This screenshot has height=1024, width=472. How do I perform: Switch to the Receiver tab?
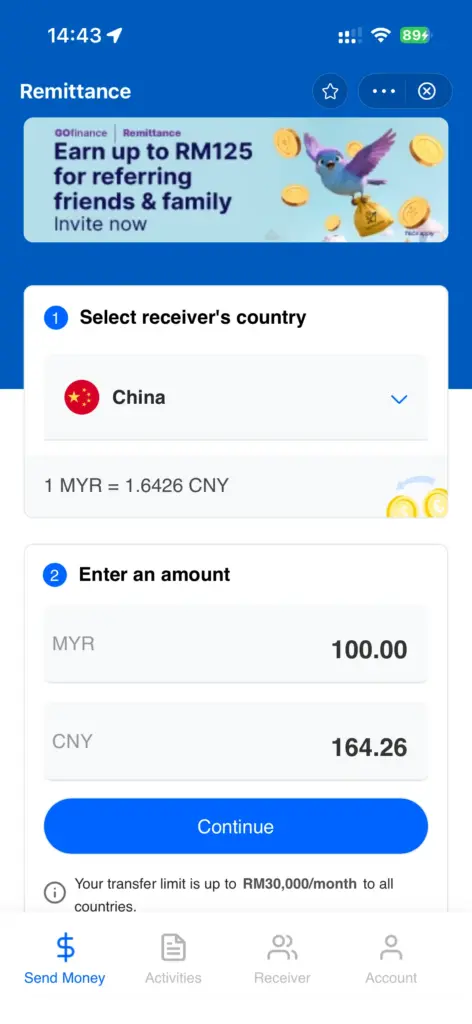(x=282, y=959)
